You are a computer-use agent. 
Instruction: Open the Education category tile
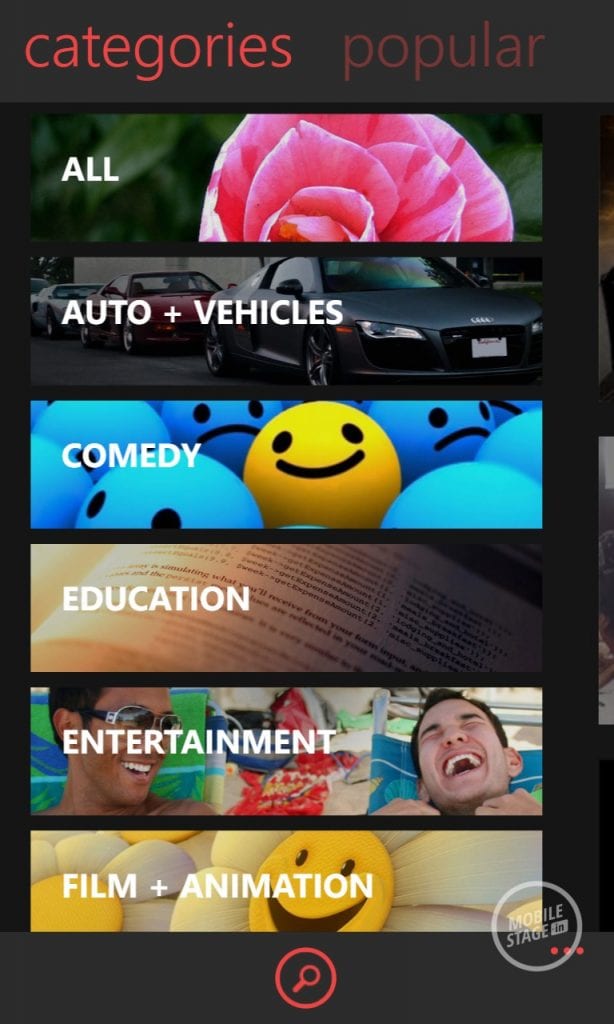coord(286,607)
